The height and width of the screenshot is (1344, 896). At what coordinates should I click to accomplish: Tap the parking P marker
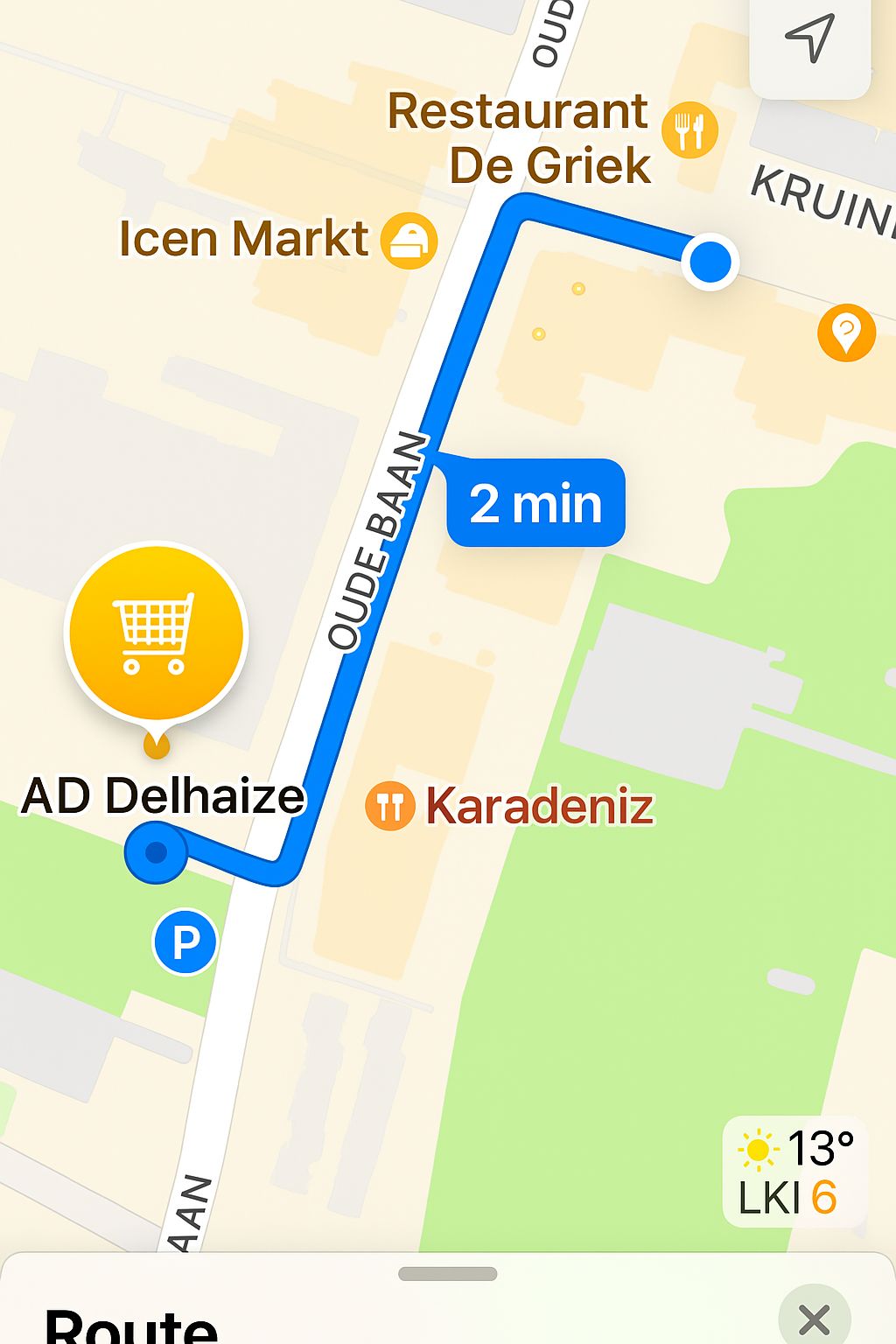(x=185, y=942)
